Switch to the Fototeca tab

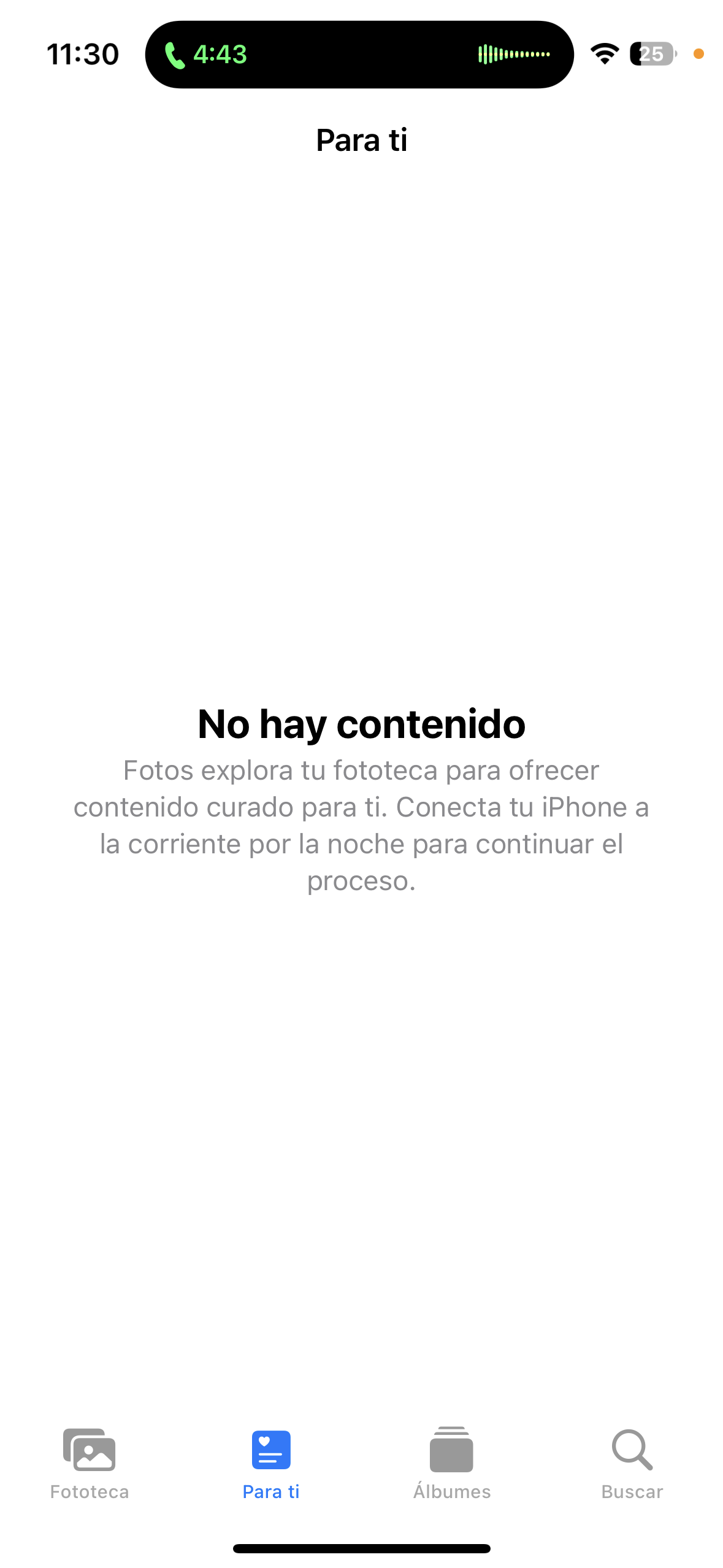[x=90, y=1463]
